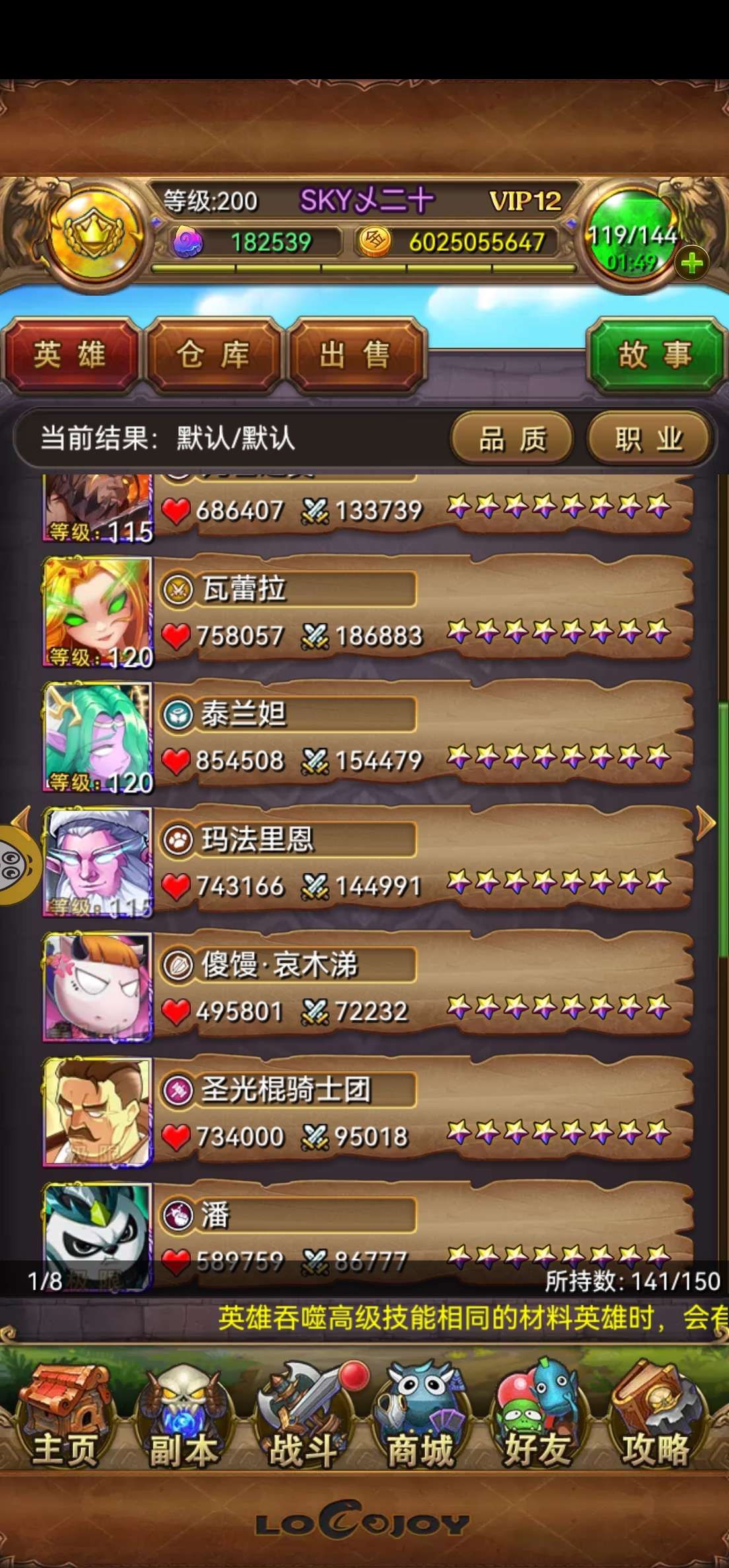Viewport: 729px width, 1568px height.
Task: Filter heroes by 品质
Action: (512, 439)
